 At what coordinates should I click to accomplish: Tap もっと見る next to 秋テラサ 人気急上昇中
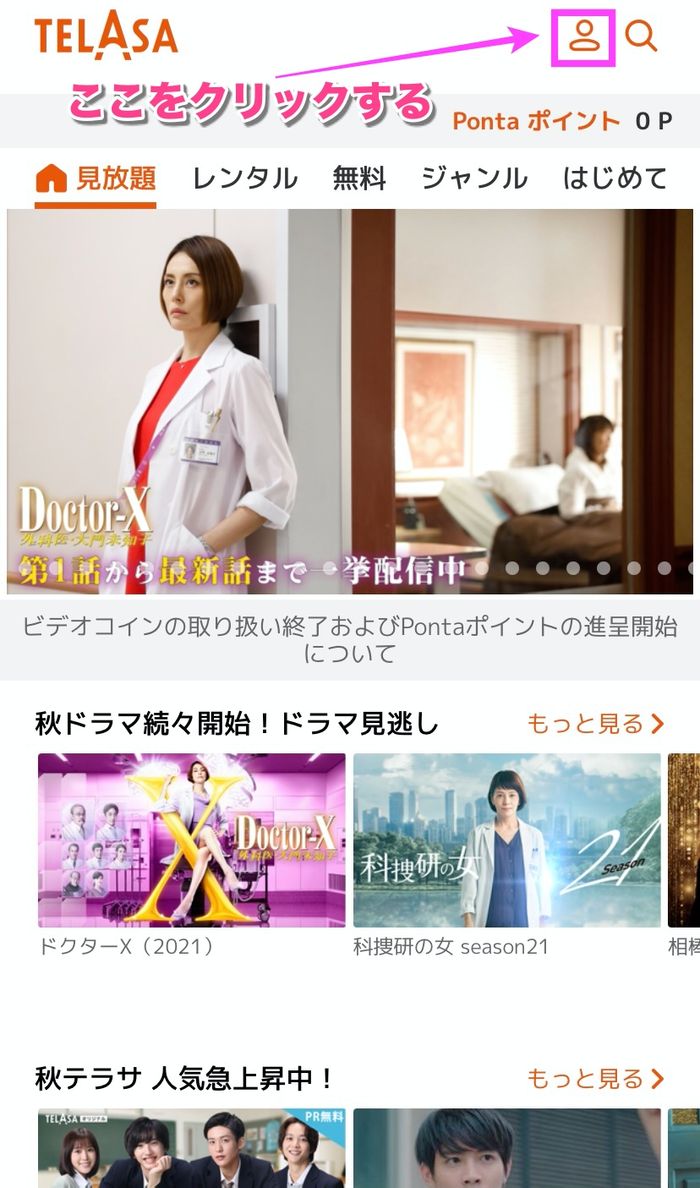[595, 1079]
